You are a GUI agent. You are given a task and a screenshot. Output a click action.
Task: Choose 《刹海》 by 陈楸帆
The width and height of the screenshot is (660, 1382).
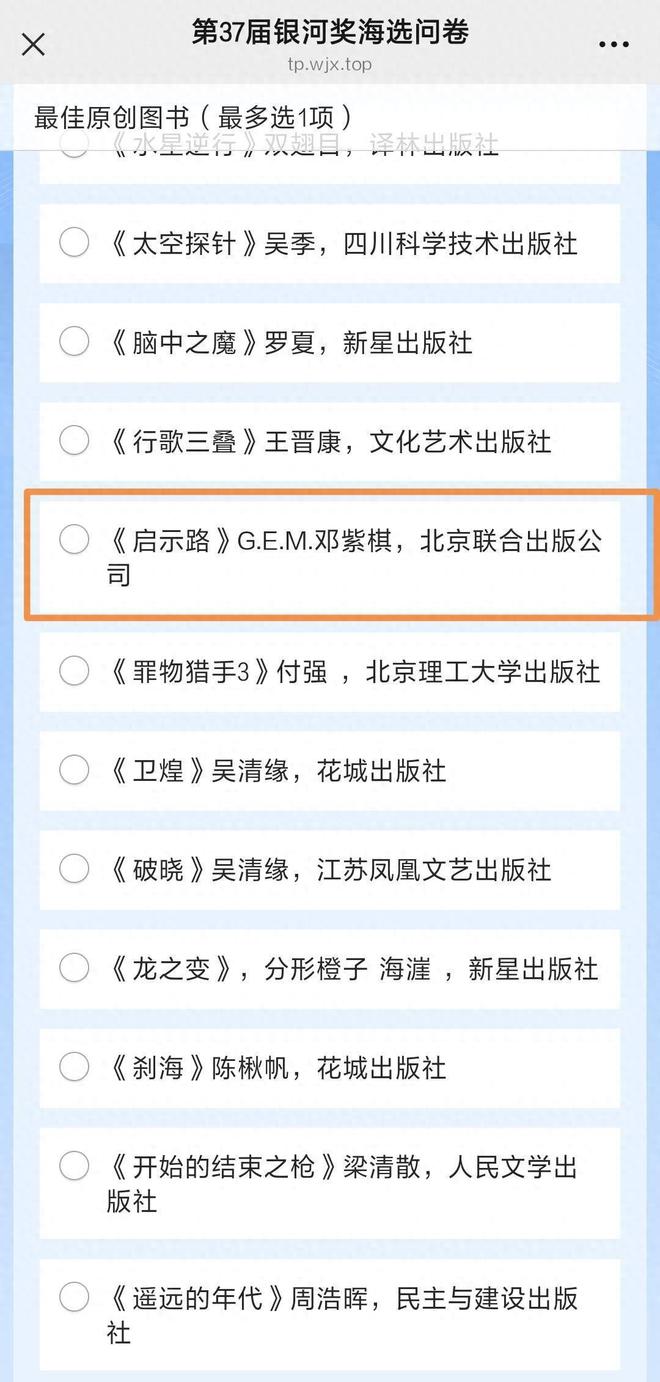click(74, 1067)
